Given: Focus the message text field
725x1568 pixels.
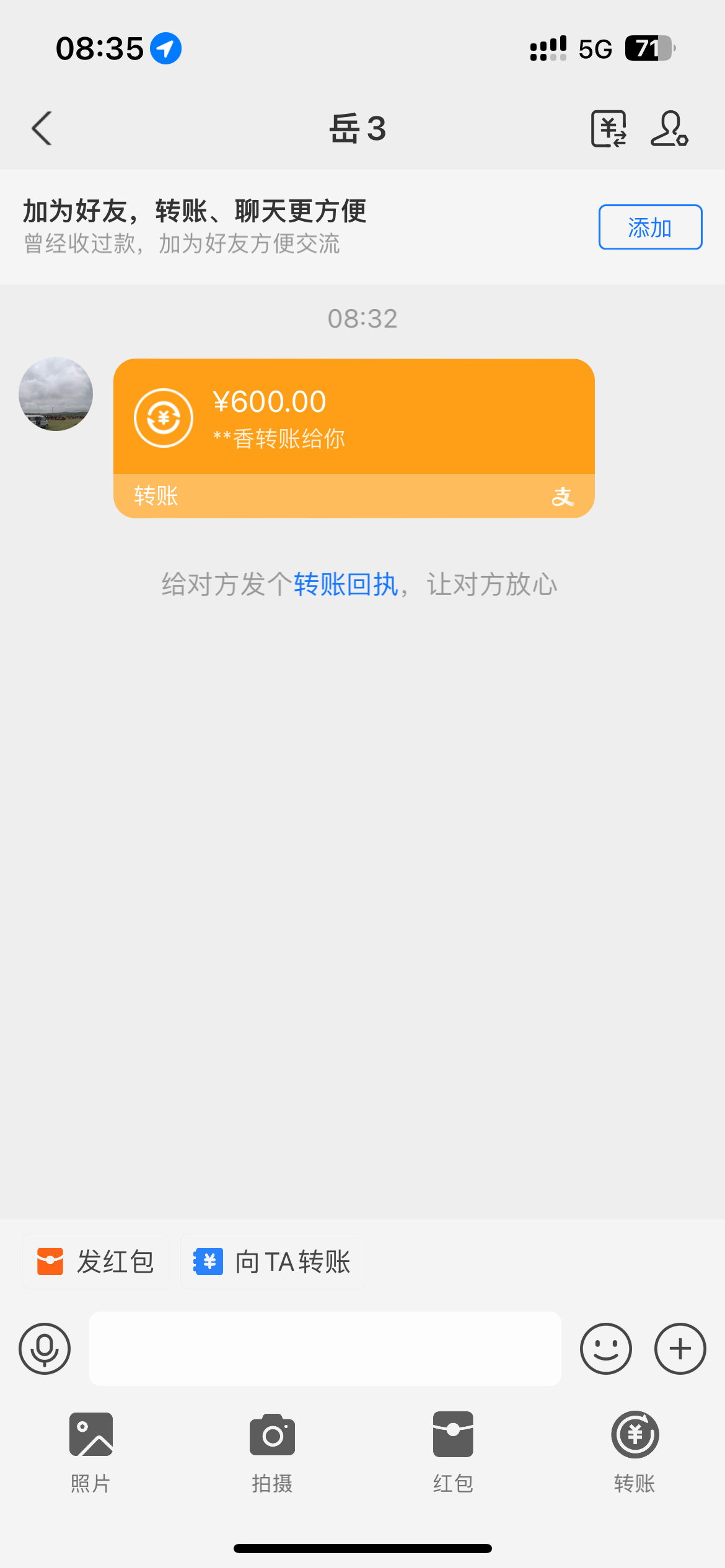Looking at the screenshot, I should click(325, 1349).
